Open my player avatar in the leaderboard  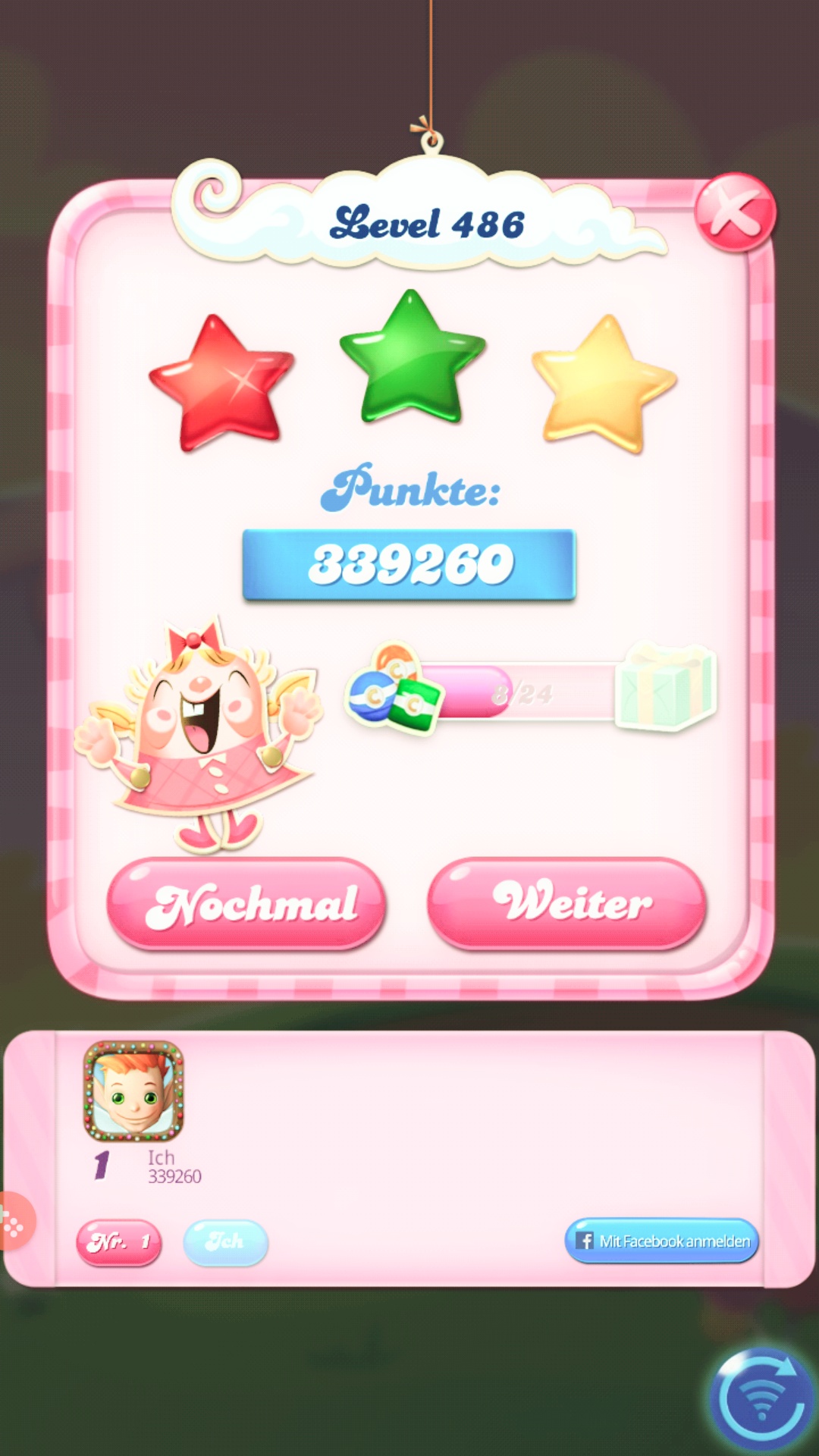[x=133, y=1091]
